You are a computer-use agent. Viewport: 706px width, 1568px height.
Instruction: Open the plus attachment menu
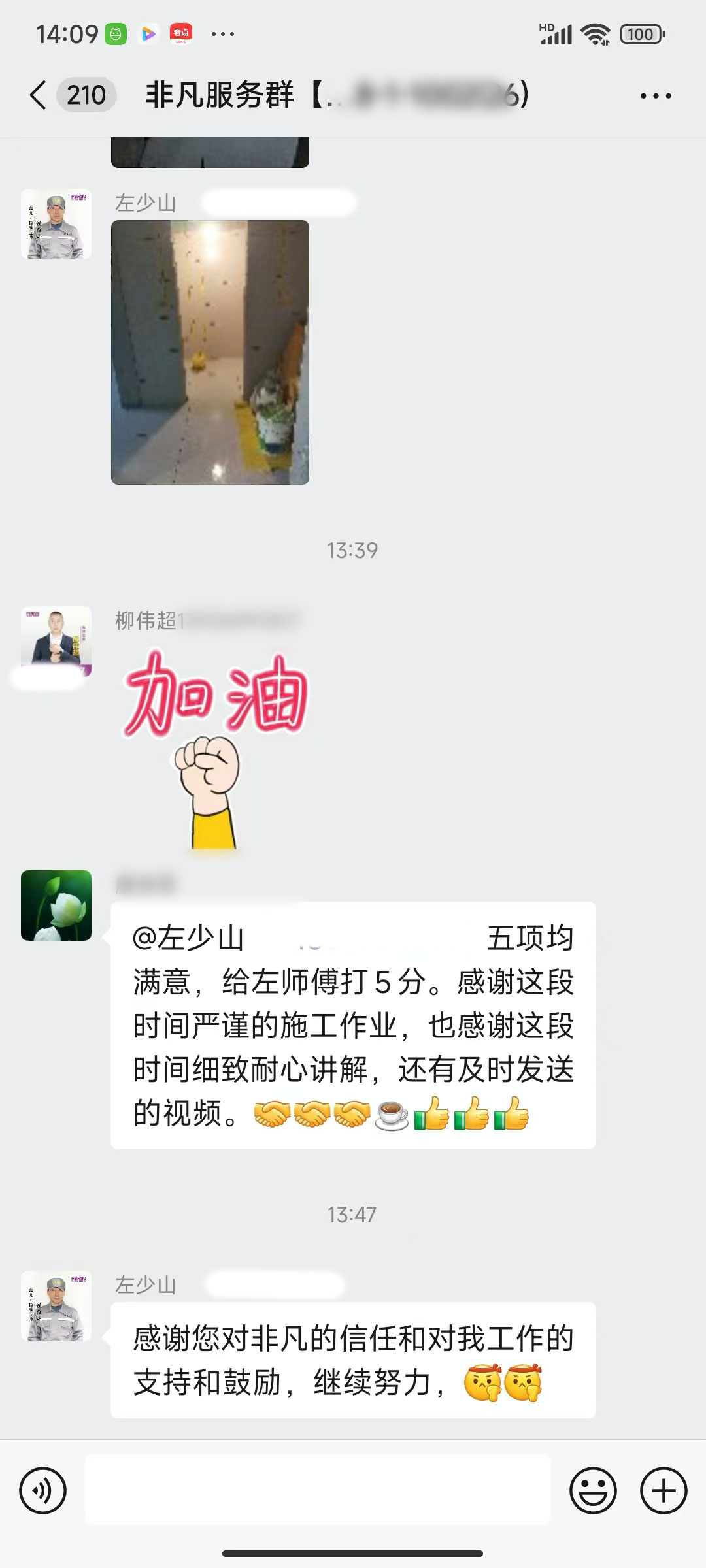click(x=663, y=1491)
